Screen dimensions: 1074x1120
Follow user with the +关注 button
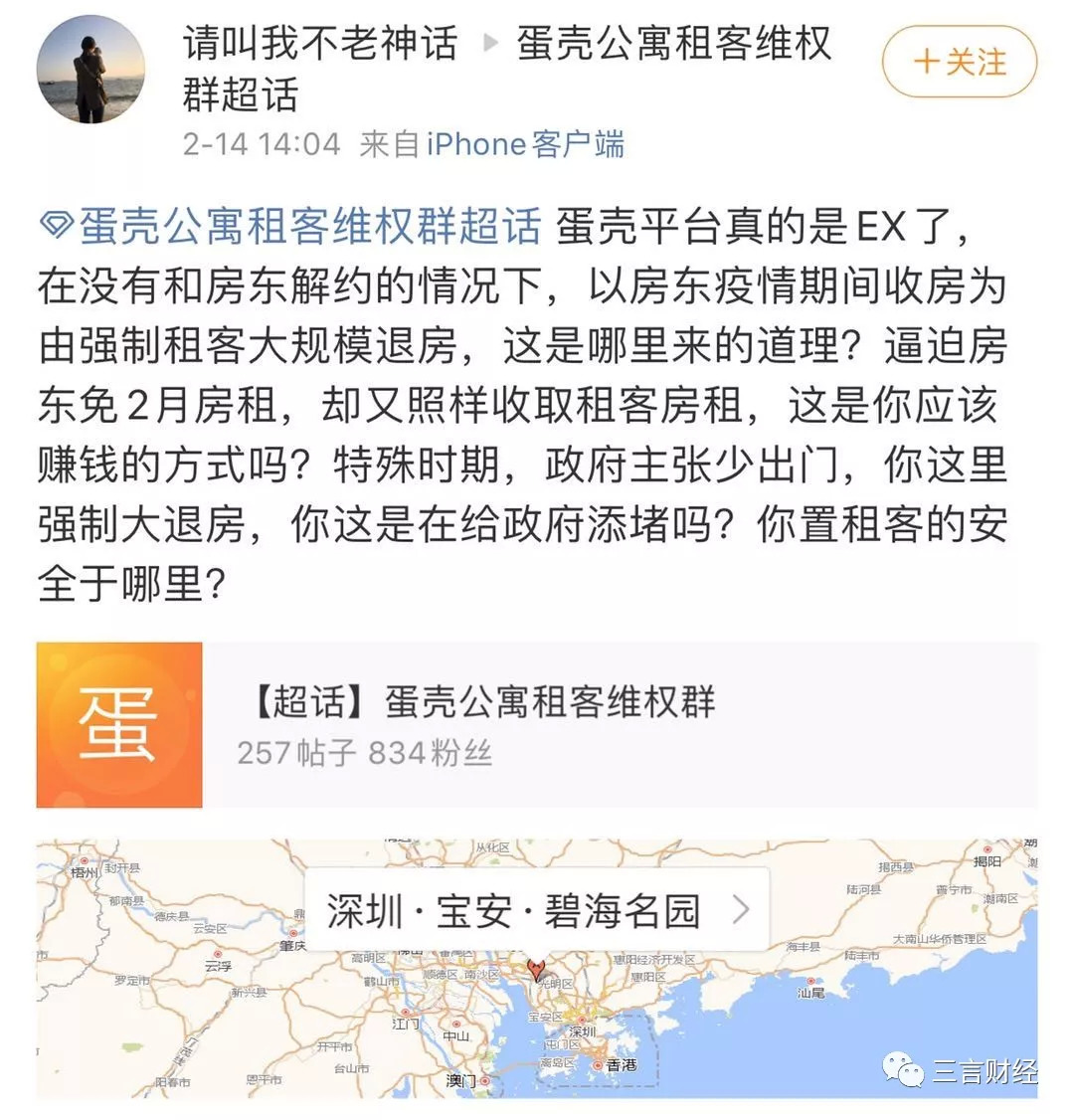959,62
